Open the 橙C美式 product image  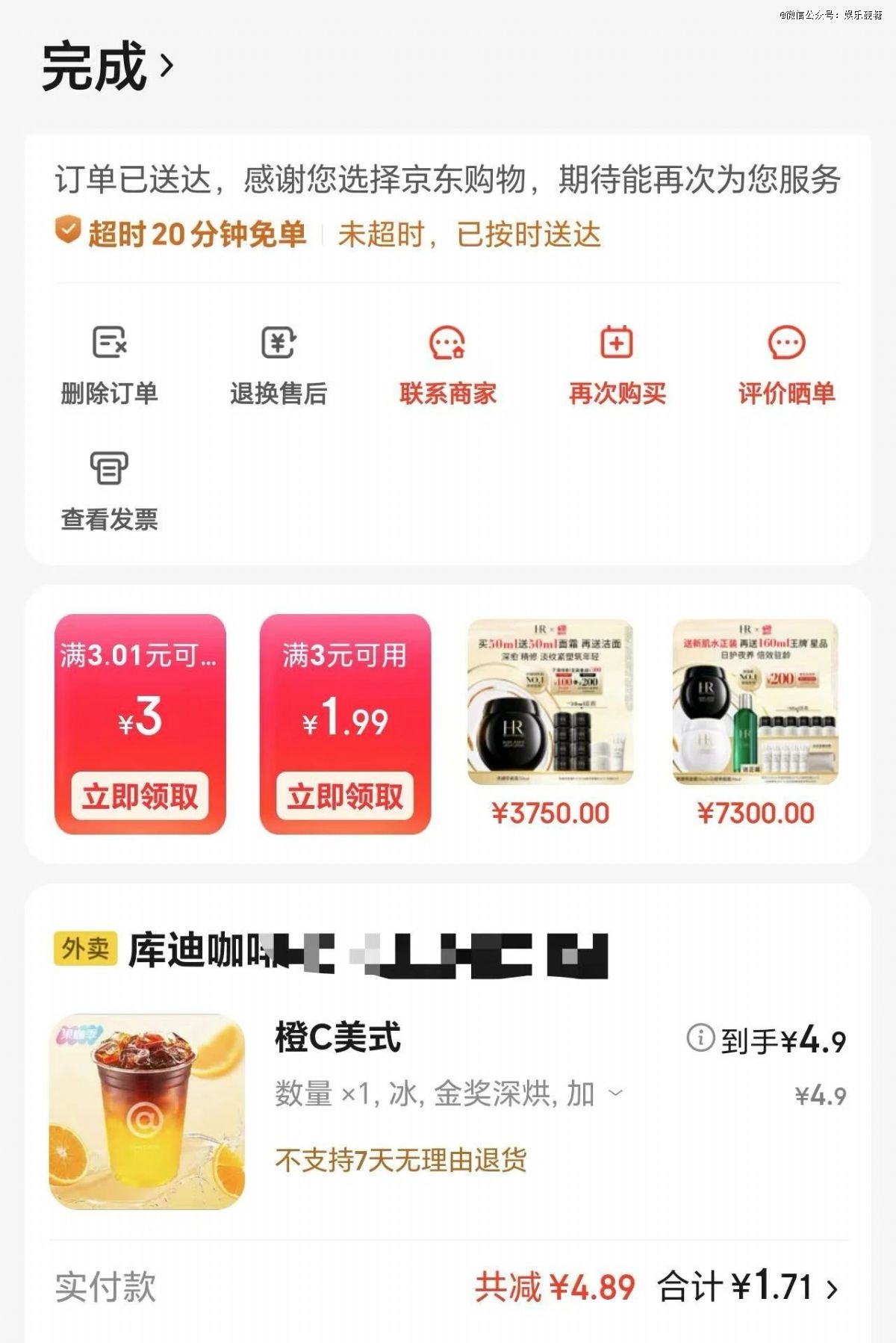pyautogui.click(x=146, y=1111)
